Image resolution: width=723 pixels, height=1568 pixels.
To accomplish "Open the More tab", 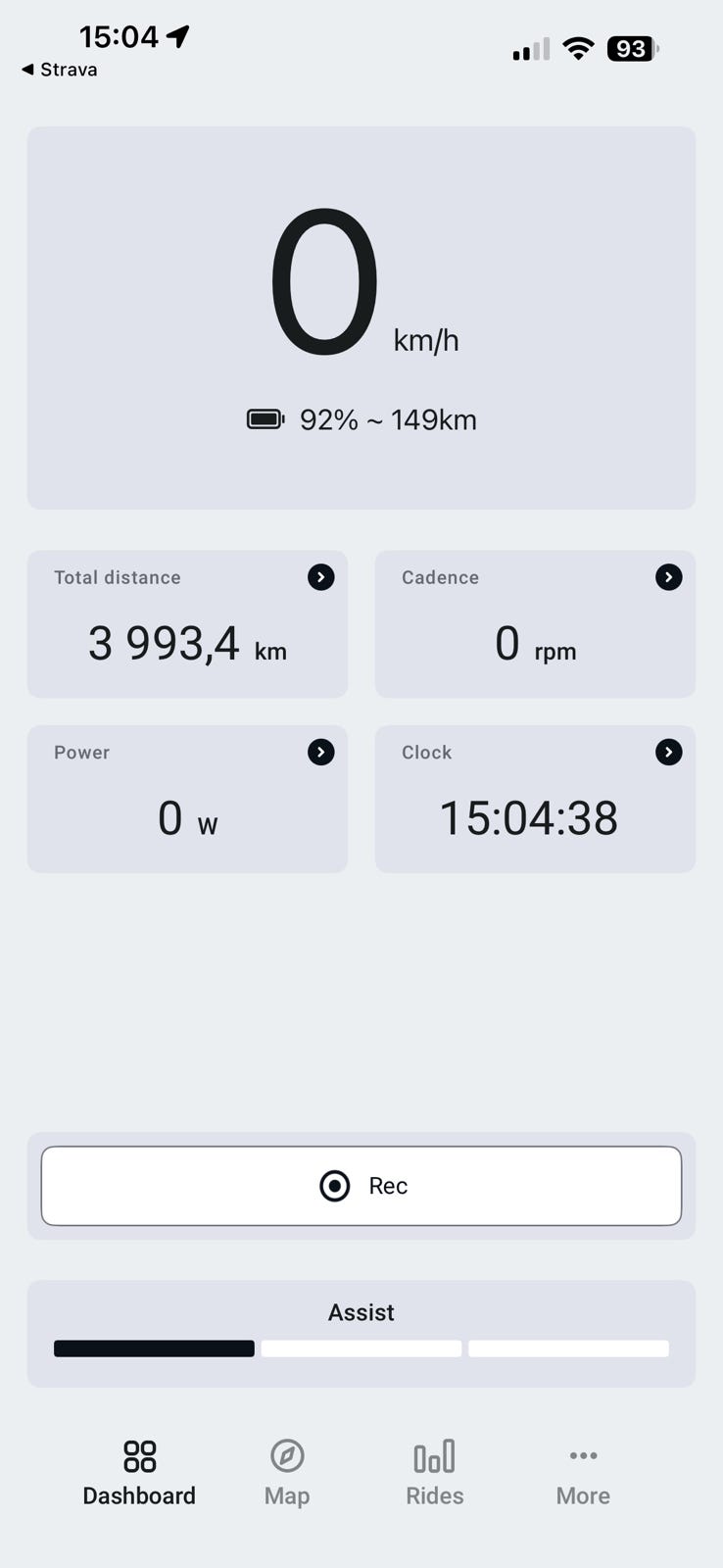I will tap(583, 1471).
